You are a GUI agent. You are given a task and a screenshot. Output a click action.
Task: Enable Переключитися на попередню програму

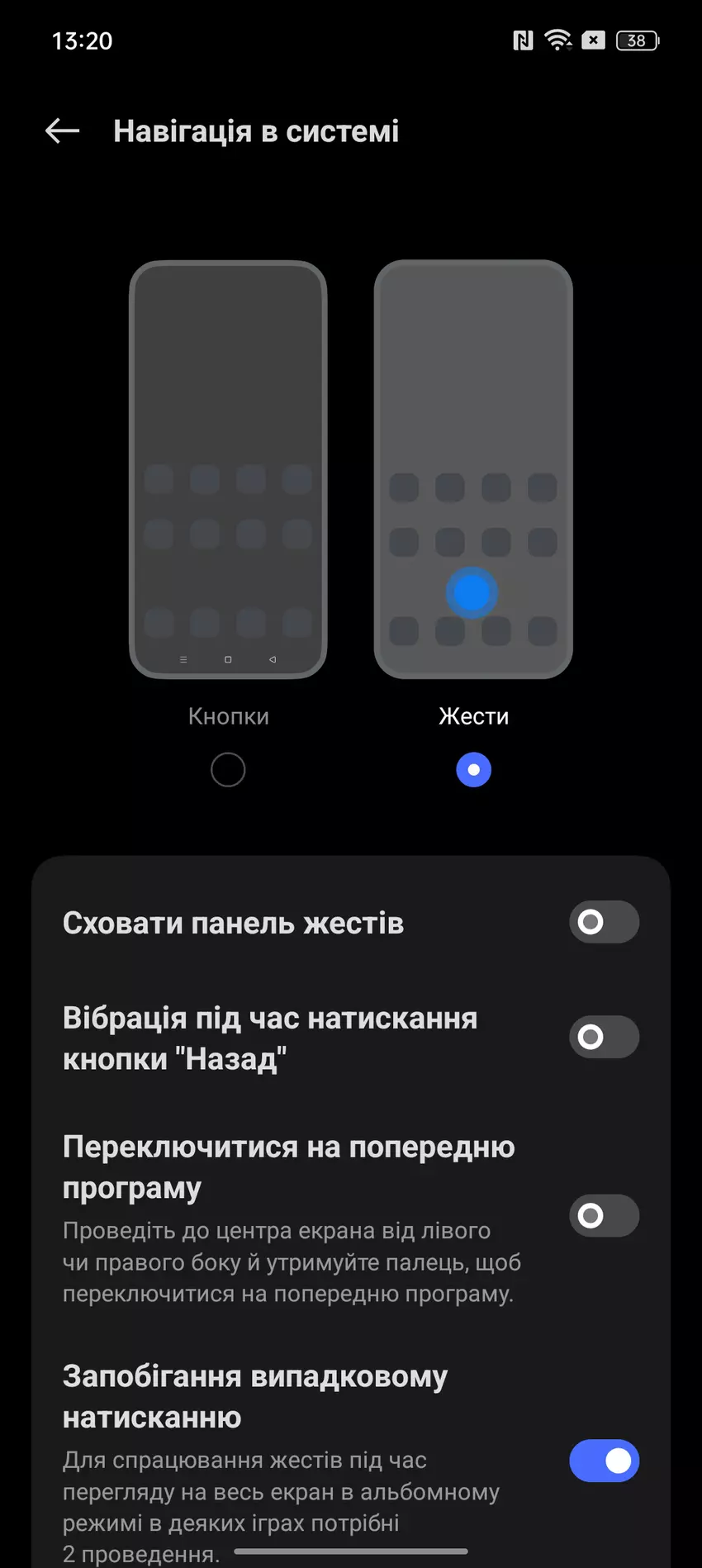point(604,1215)
